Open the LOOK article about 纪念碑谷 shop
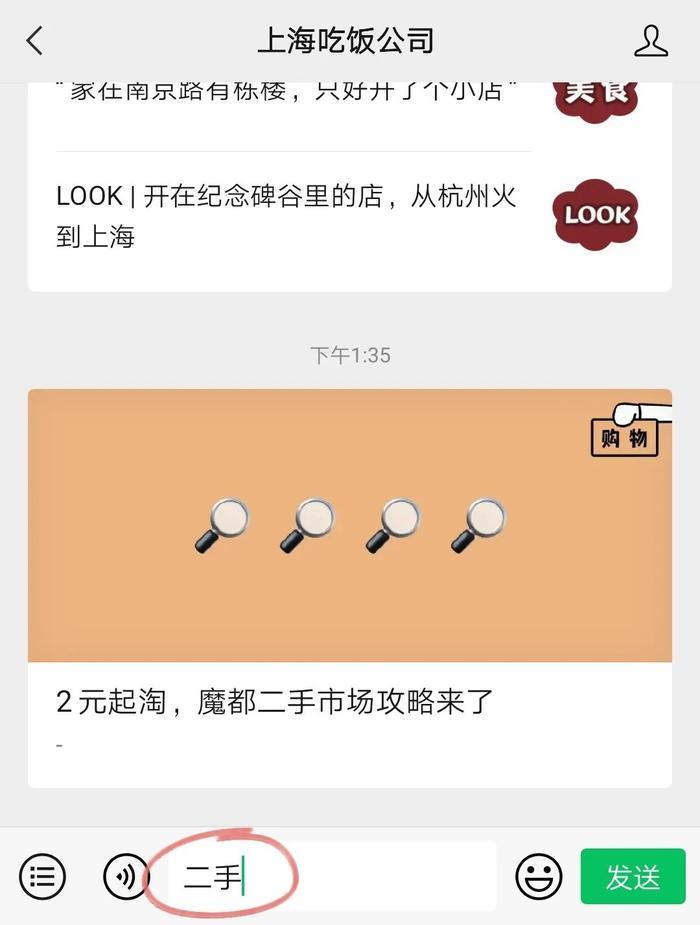The image size is (700, 925). click(x=290, y=216)
